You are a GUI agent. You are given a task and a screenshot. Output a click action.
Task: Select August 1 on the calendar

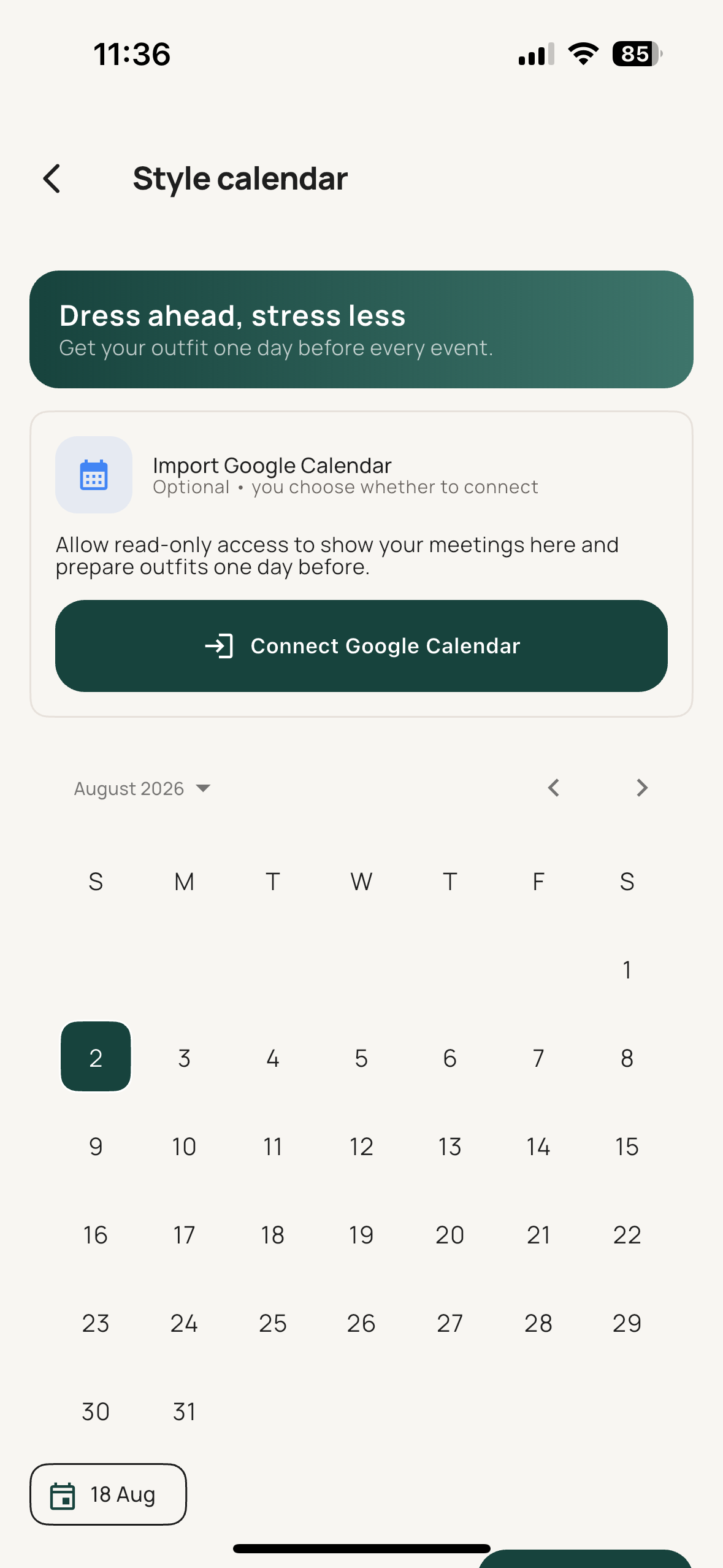click(627, 970)
